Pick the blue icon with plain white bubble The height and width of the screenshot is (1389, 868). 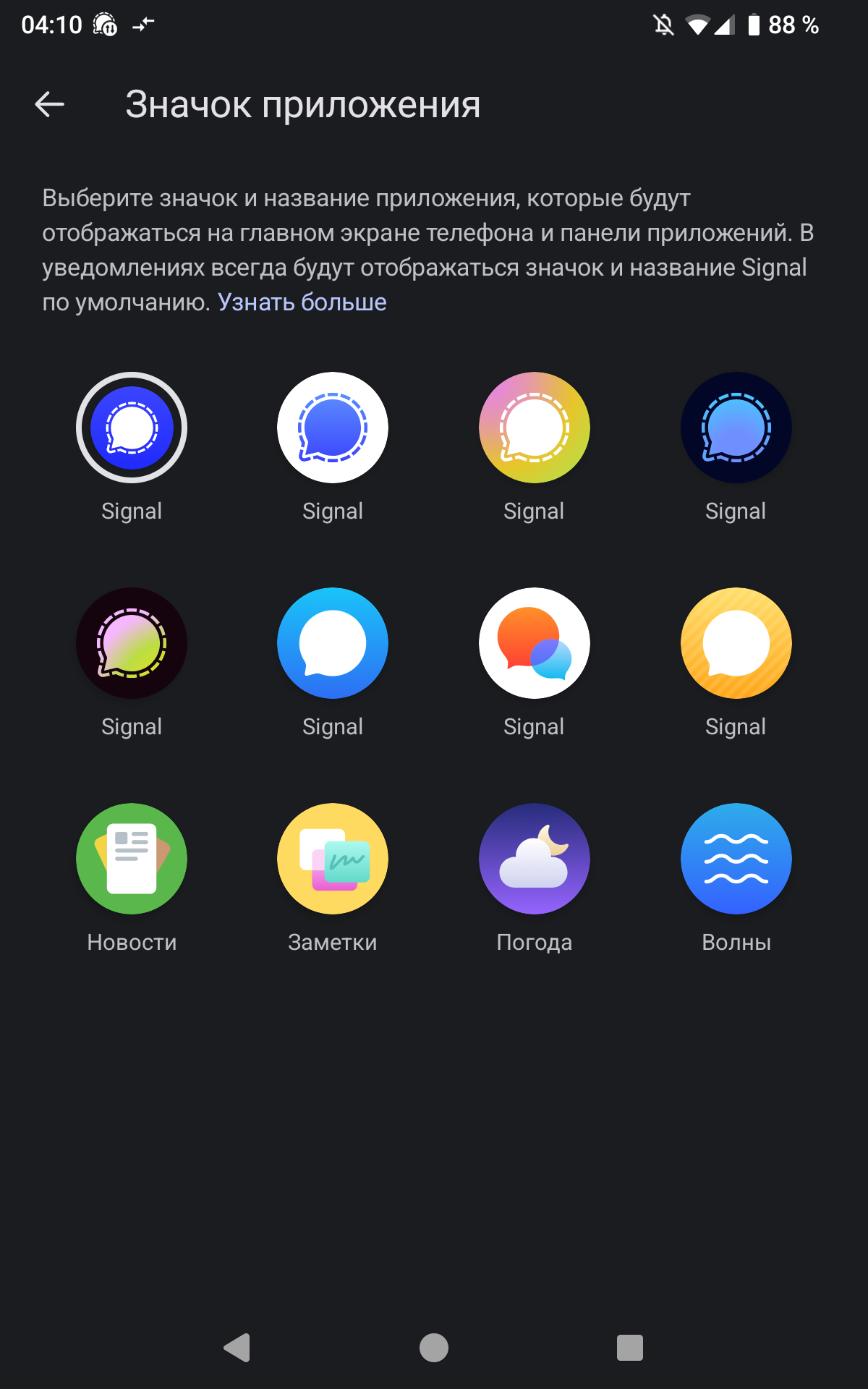333,643
